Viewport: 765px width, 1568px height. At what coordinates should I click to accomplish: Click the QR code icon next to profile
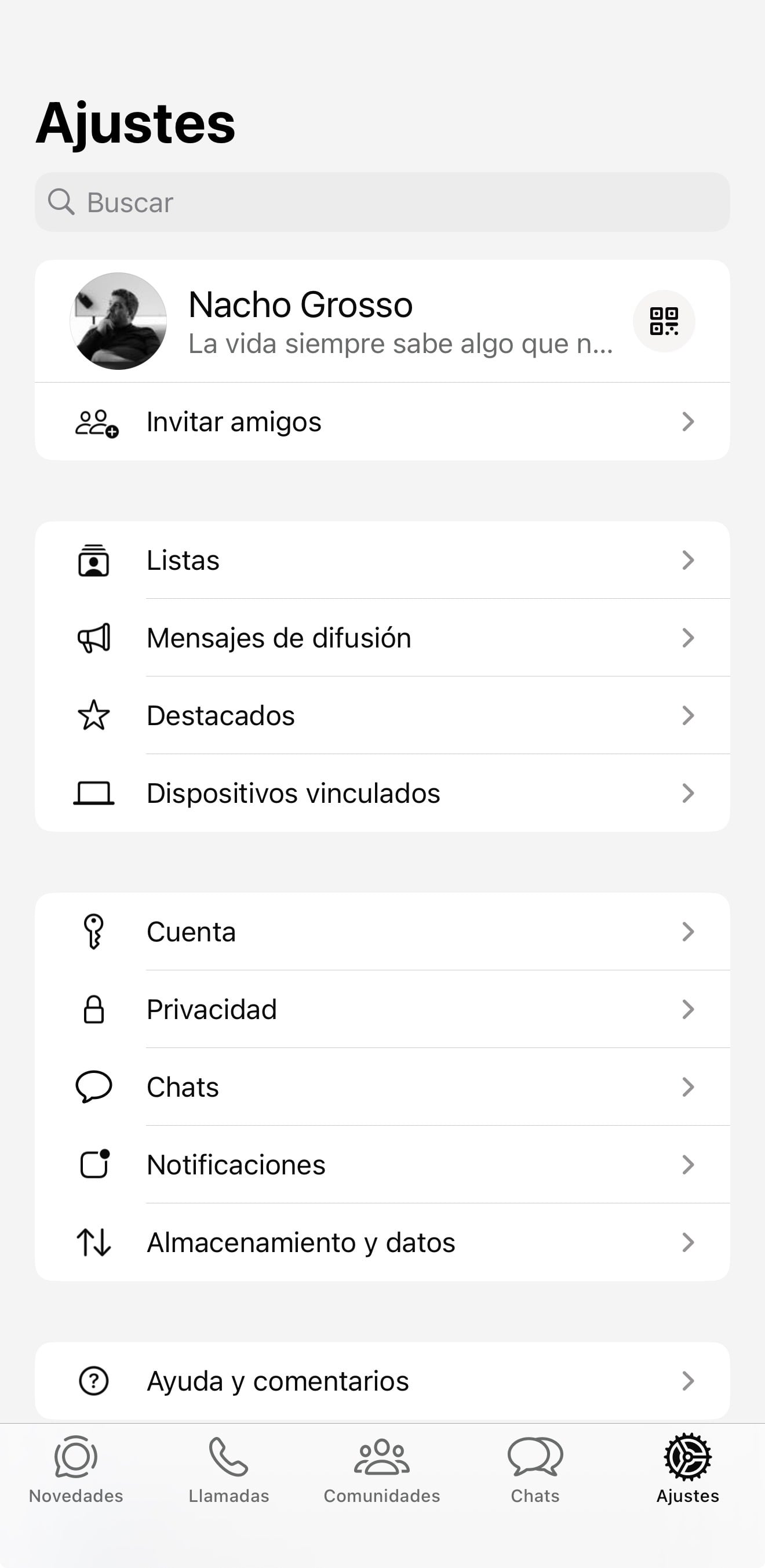[665, 322]
